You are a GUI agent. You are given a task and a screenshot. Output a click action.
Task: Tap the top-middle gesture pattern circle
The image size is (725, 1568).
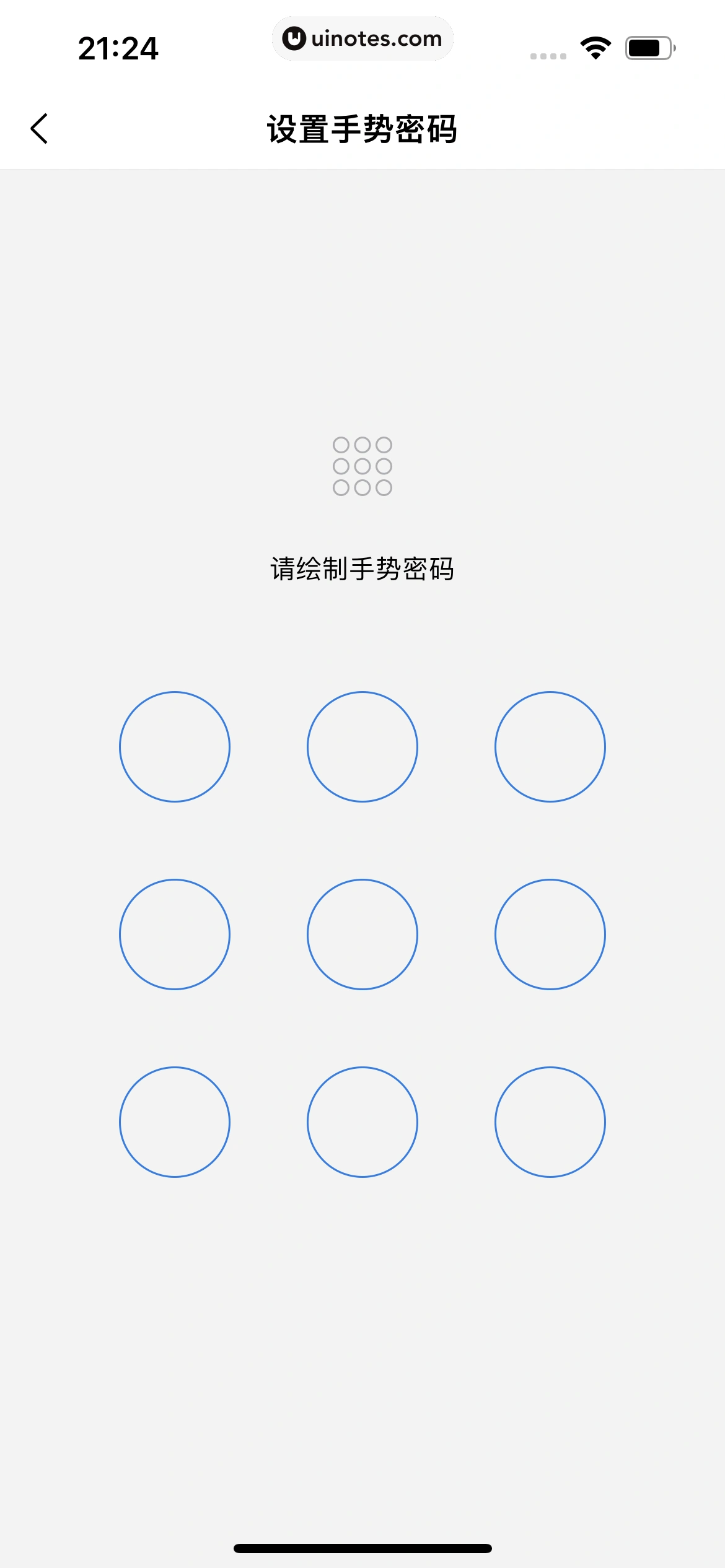[x=362, y=747]
